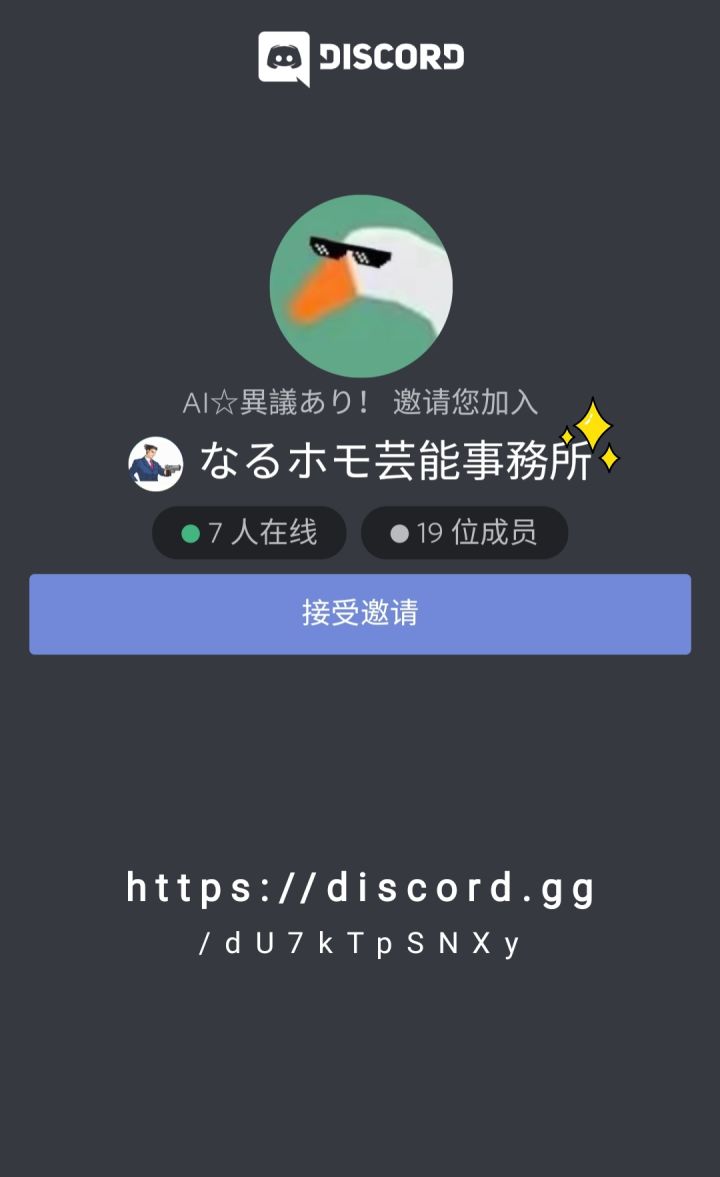Click the invite code dU7kTpSNXy
Screen dimensions: 720x1177
coord(360,941)
